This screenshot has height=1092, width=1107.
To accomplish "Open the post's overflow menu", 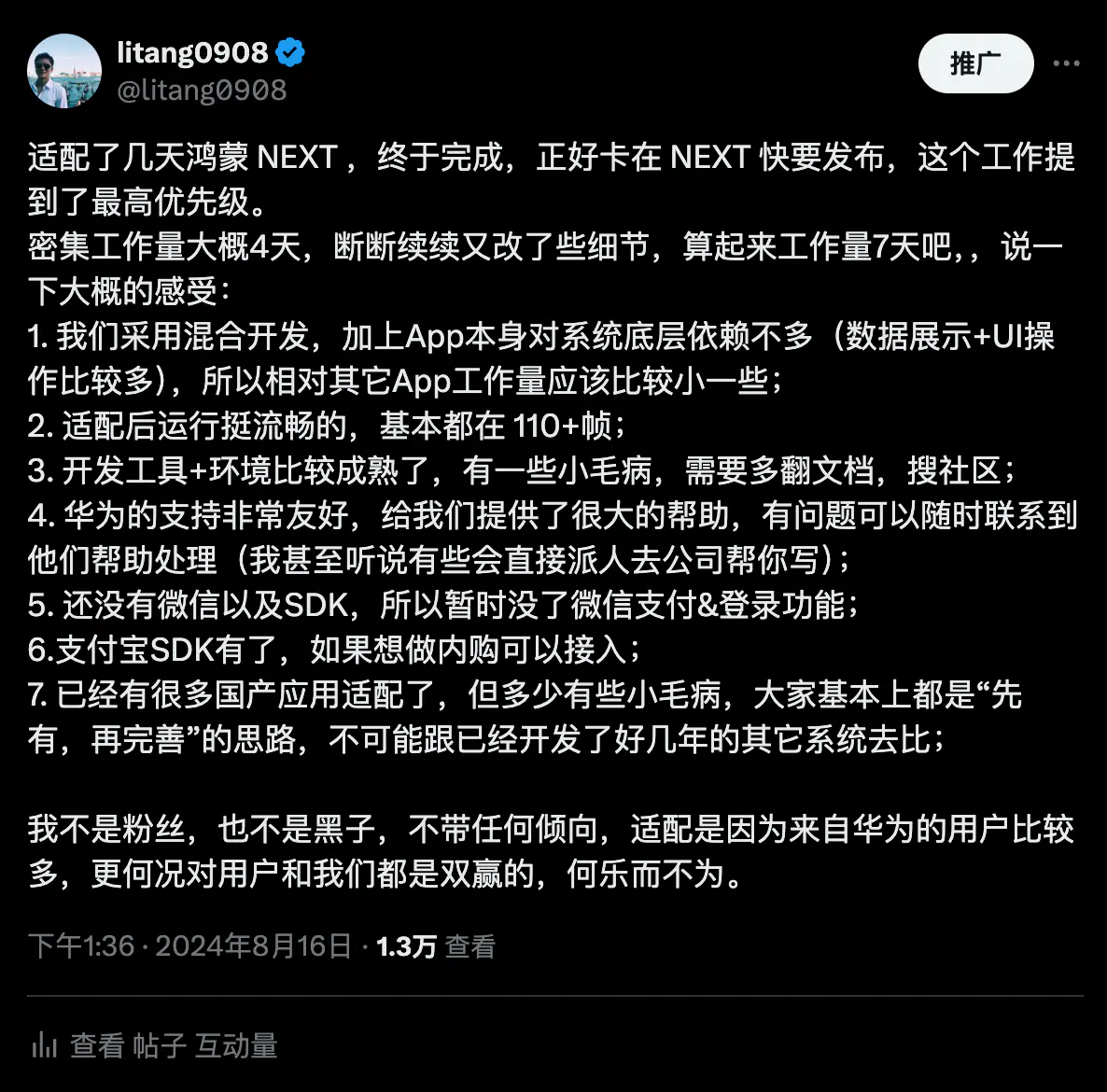I will (x=1066, y=63).
